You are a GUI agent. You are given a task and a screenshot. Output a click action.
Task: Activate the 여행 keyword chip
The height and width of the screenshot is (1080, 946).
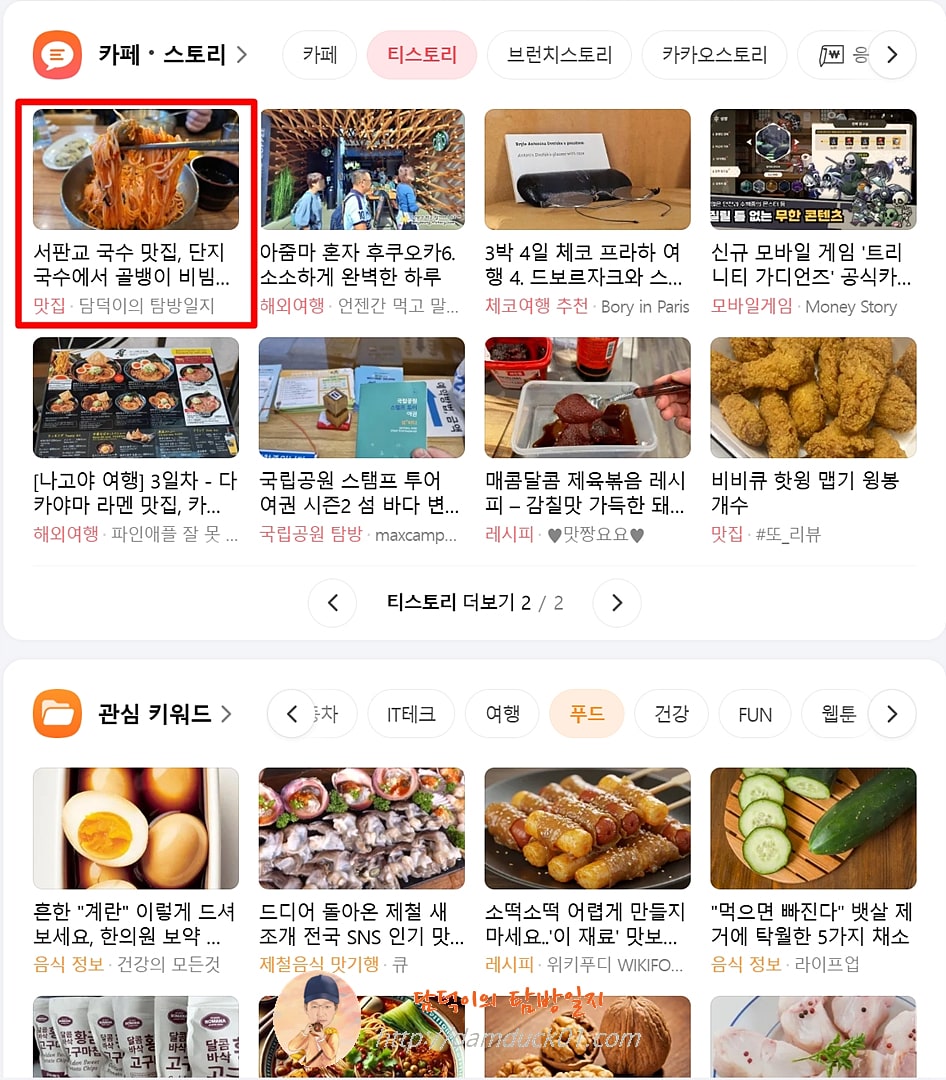point(502,714)
